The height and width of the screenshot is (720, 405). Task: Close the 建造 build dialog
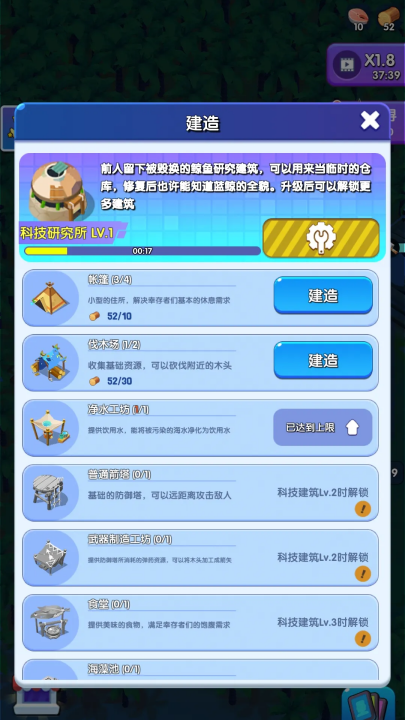(370, 121)
